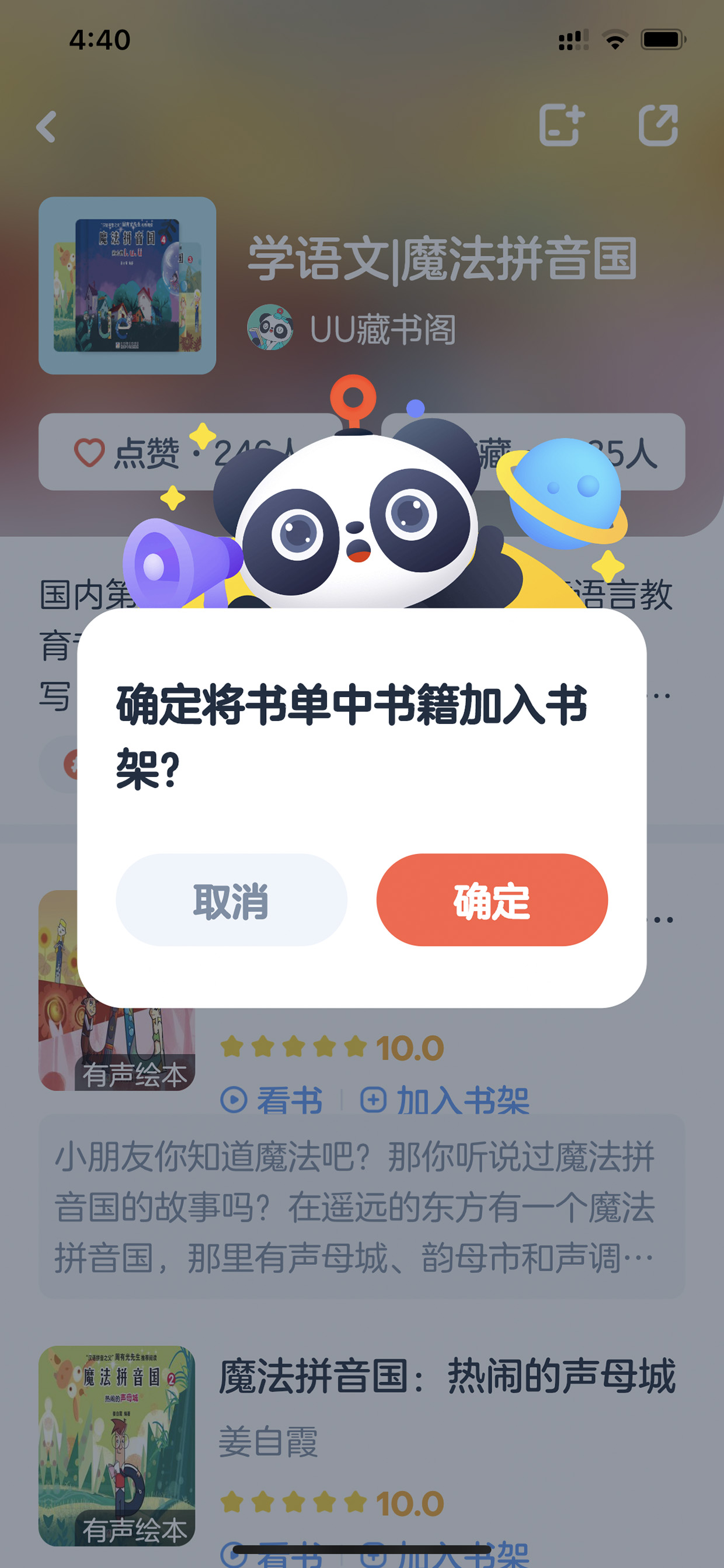Confirm adding books with 确定 button
The width and height of the screenshot is (724, 1568).
pos(492,900)
